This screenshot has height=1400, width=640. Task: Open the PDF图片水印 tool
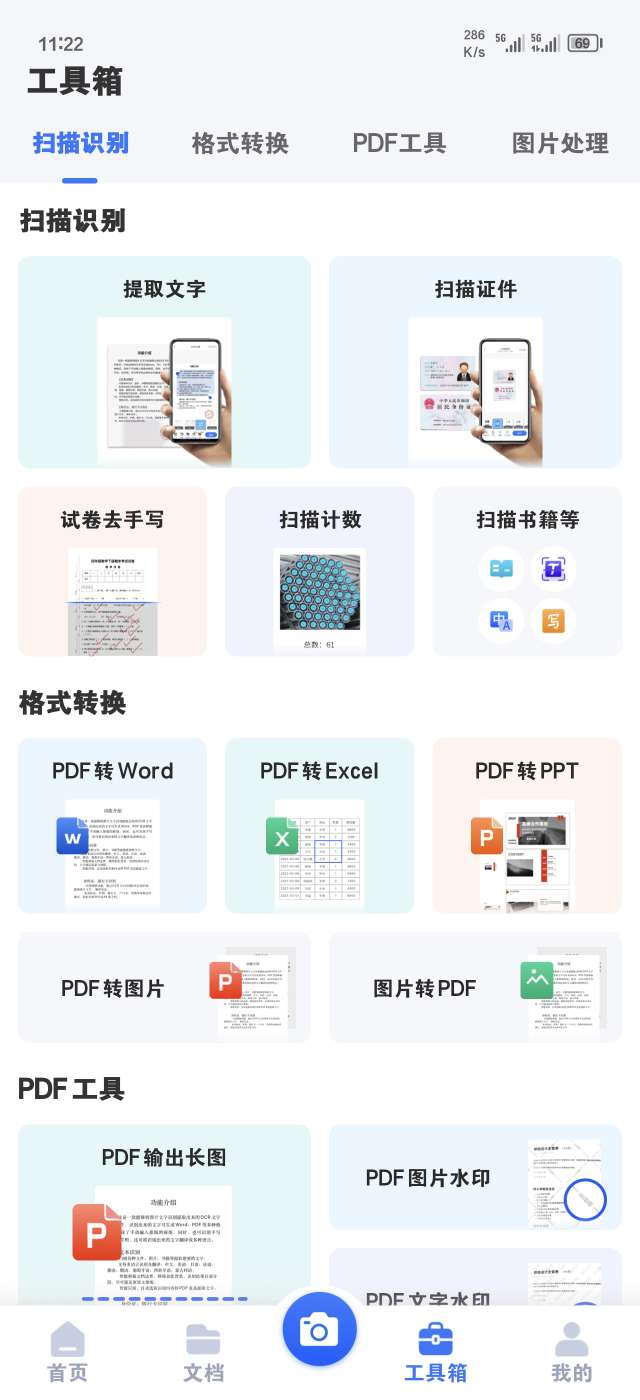pos(475,1178)
